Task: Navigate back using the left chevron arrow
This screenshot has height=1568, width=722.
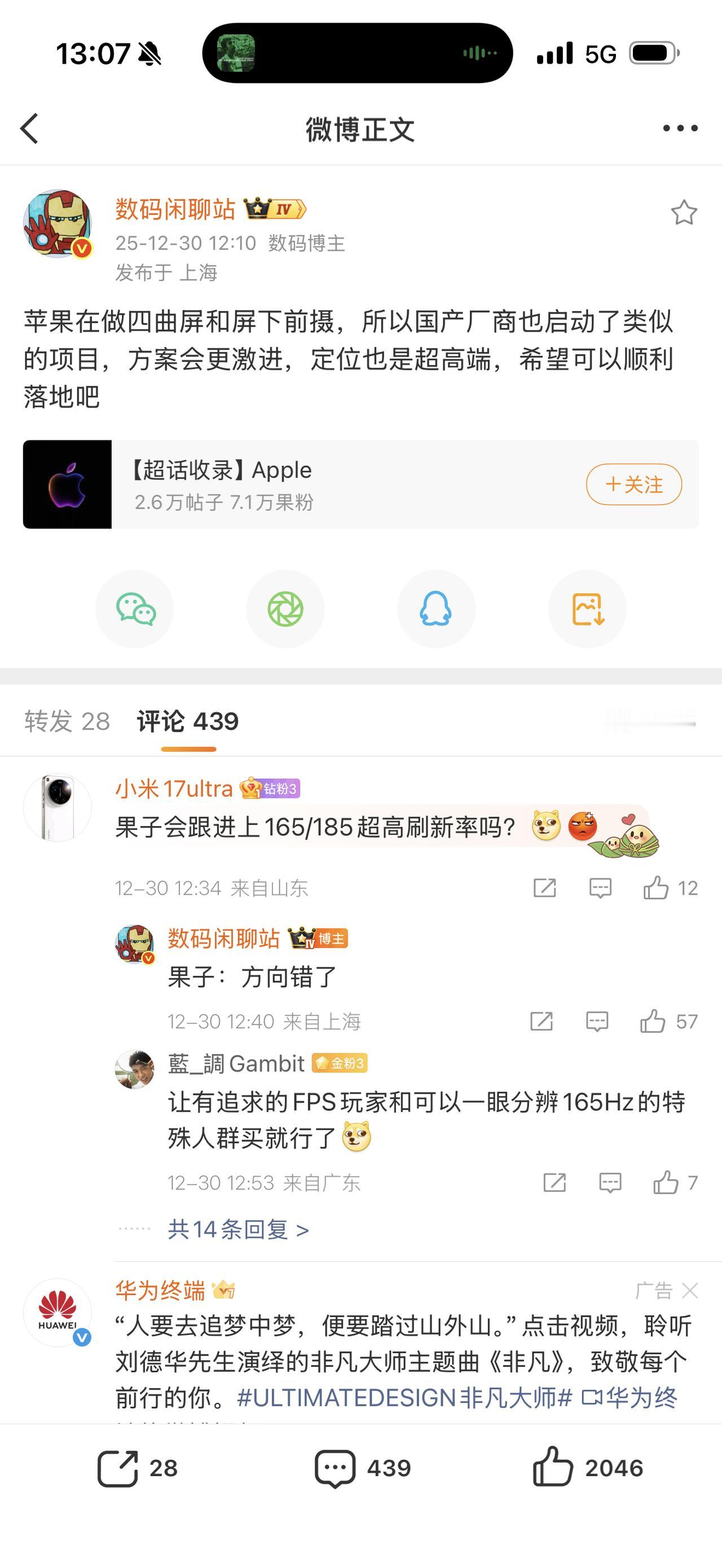Action: click(x=29, y=129)
